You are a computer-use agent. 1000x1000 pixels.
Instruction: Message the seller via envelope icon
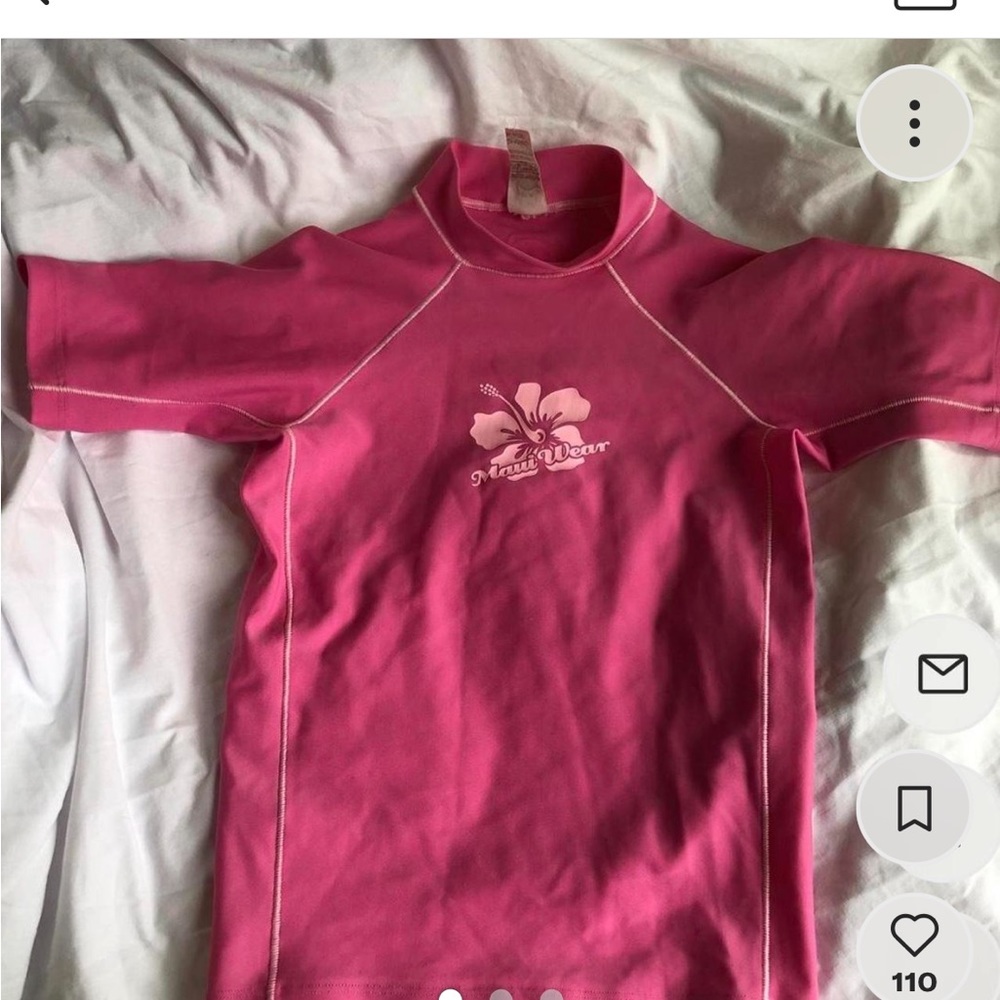[x=942, y=674]
